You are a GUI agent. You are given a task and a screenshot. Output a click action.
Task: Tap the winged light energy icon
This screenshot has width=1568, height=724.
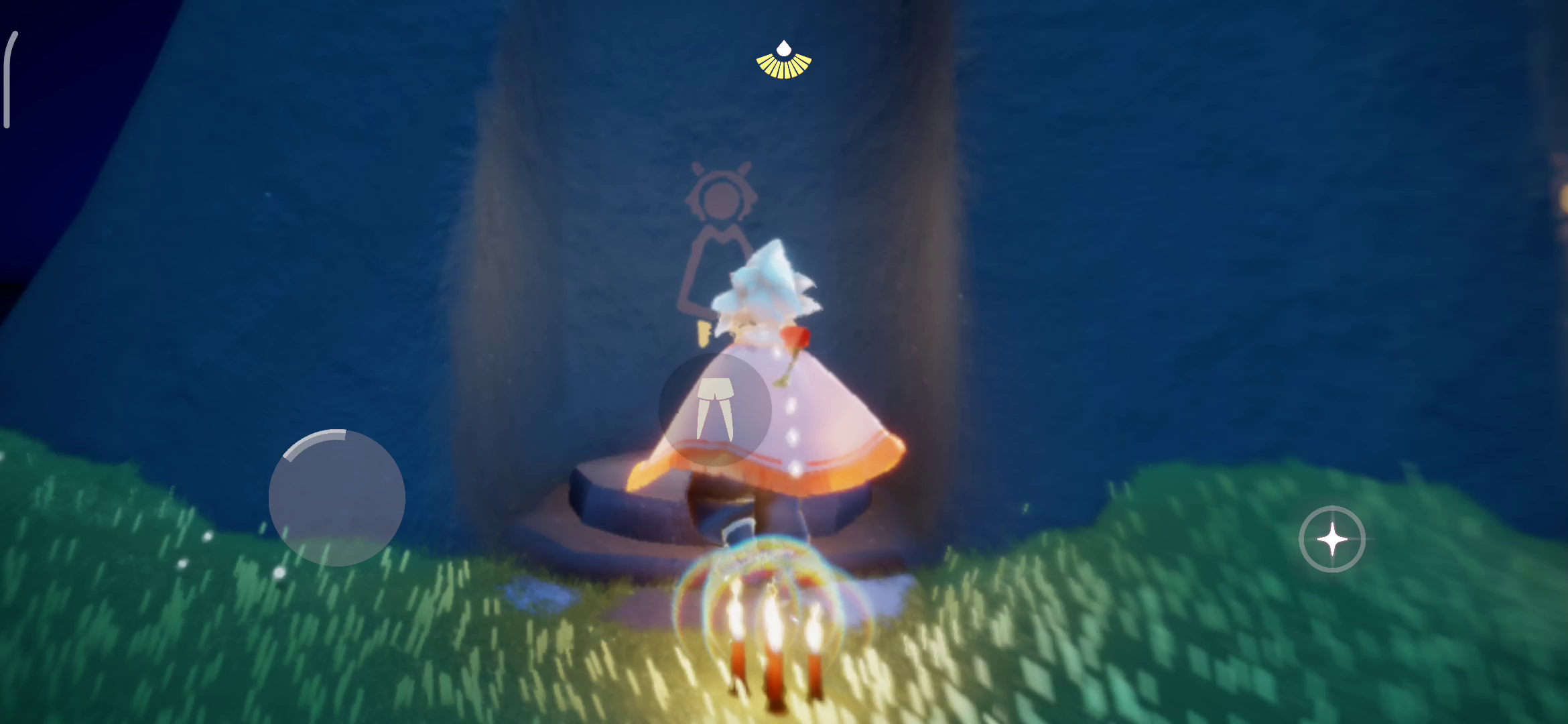pyautogui.click(x=783, y=60)
